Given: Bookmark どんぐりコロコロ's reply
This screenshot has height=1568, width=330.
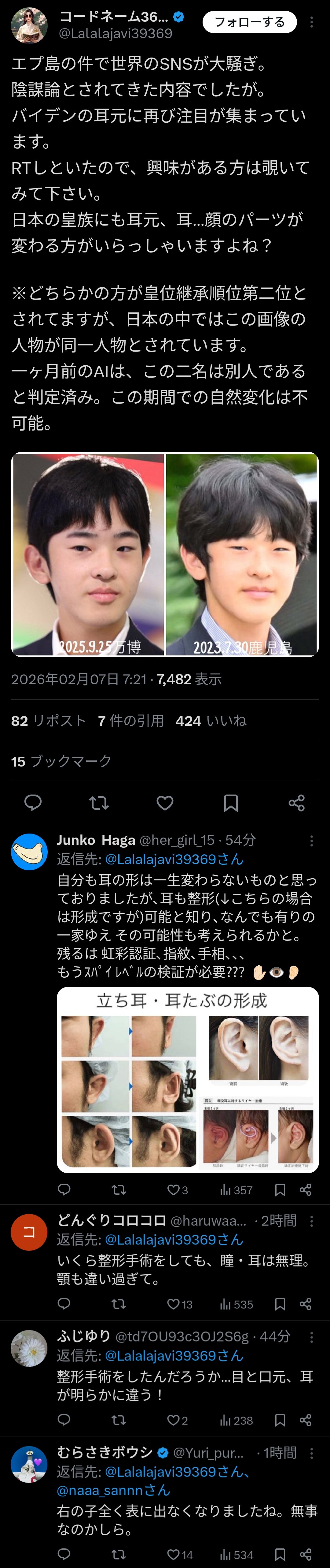Looking at the screenshot, I should pyautogui.click(x=280, y=1304).
